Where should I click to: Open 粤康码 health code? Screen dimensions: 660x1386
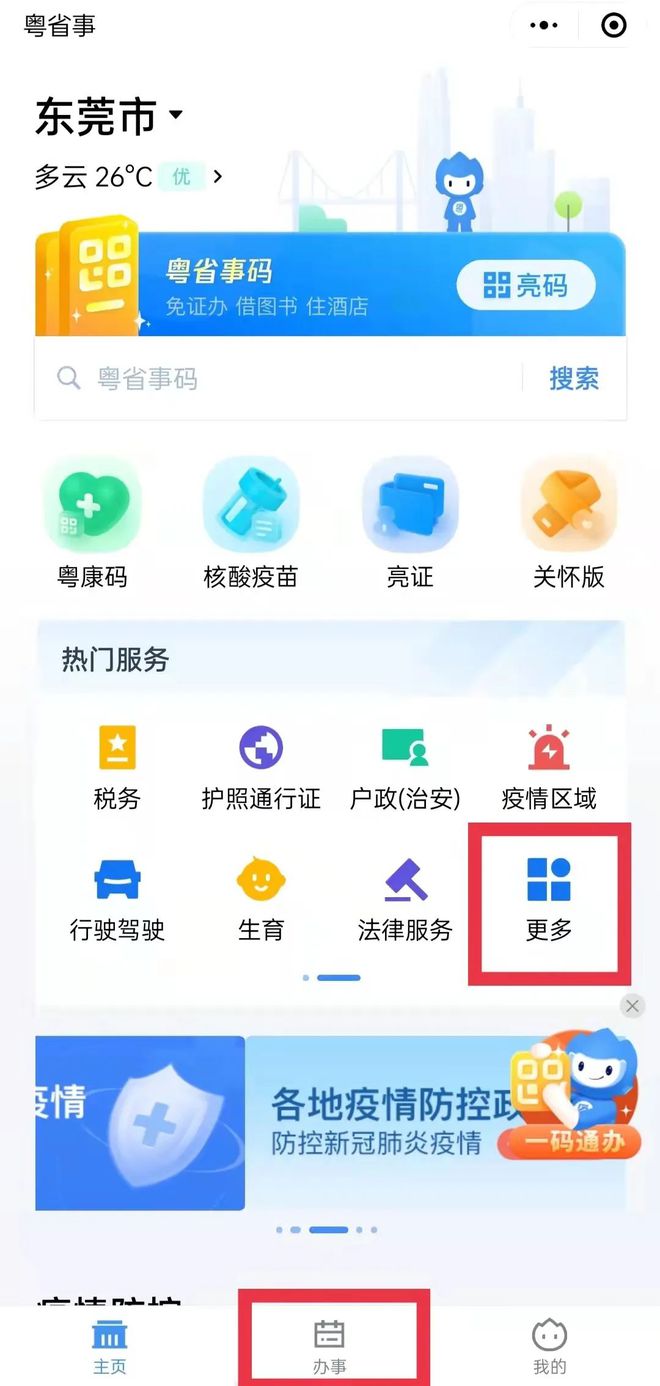pos(92,523)
